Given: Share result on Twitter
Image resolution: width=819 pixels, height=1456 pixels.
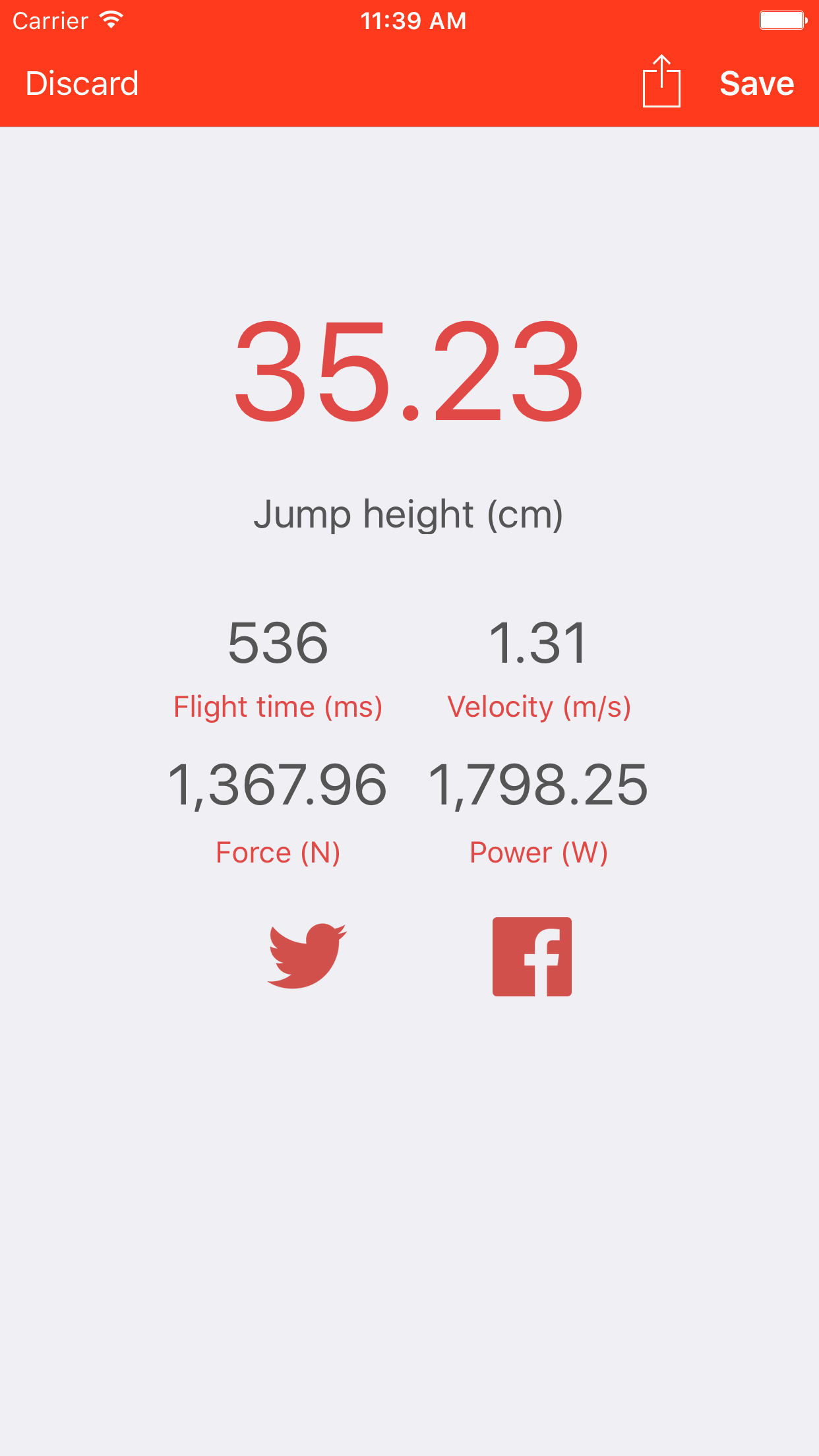Looking at the screenshot, I should click(307, 956).
